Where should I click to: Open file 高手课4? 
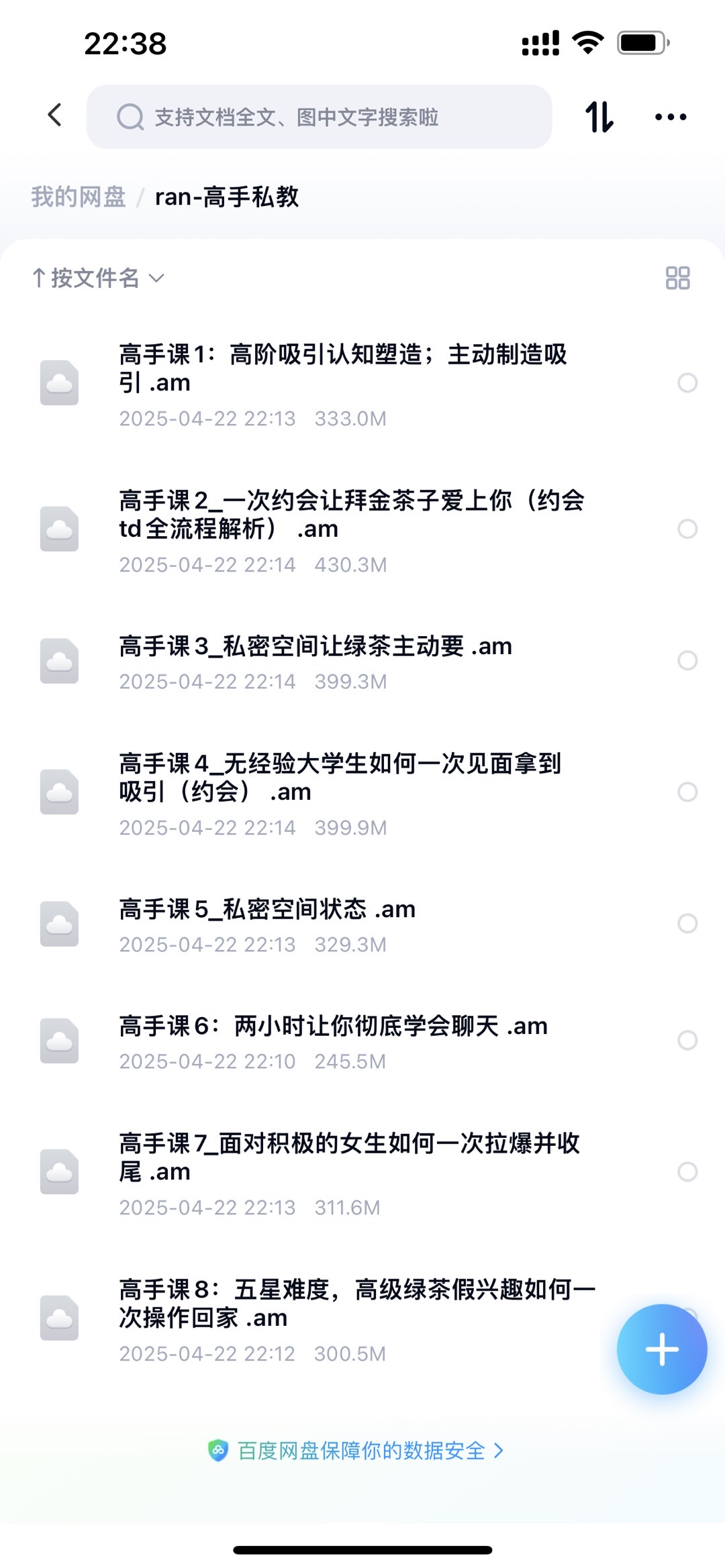[339, 778]
